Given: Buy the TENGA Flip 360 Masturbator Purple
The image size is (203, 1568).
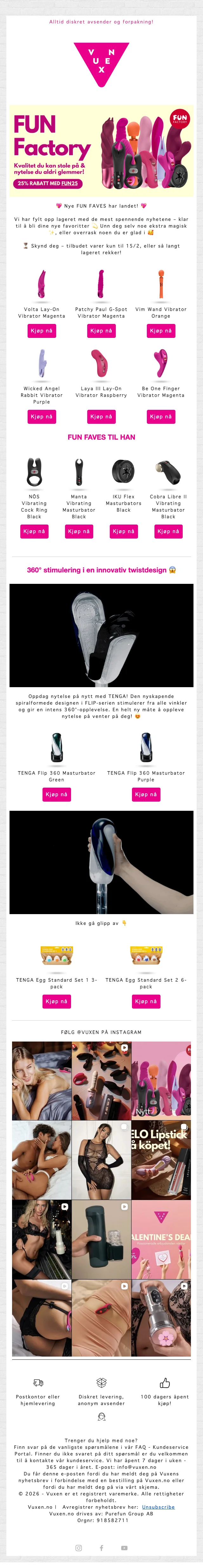Looking at the screenshot, I should pos(146,794).
